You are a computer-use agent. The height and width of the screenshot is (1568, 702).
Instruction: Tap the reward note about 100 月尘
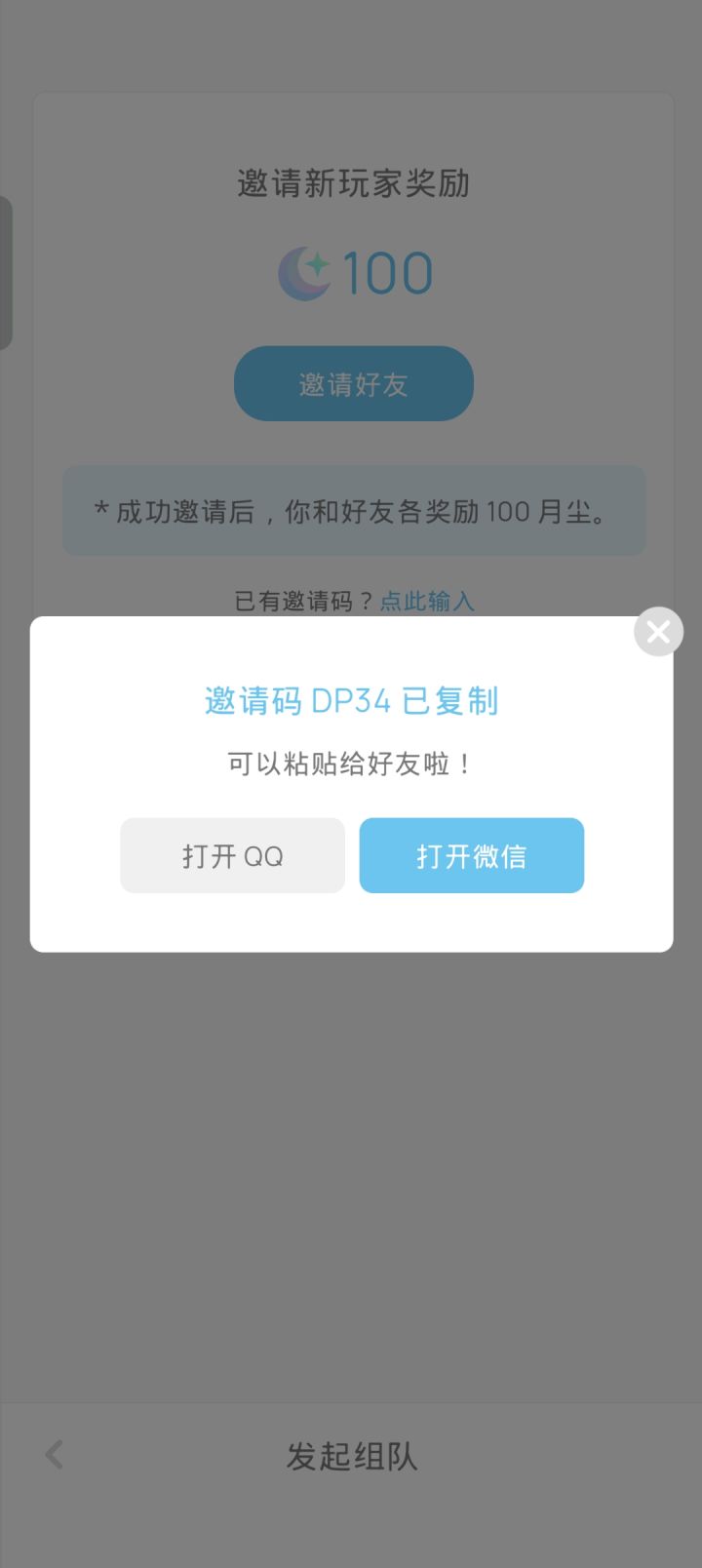(x=353, y=511)
